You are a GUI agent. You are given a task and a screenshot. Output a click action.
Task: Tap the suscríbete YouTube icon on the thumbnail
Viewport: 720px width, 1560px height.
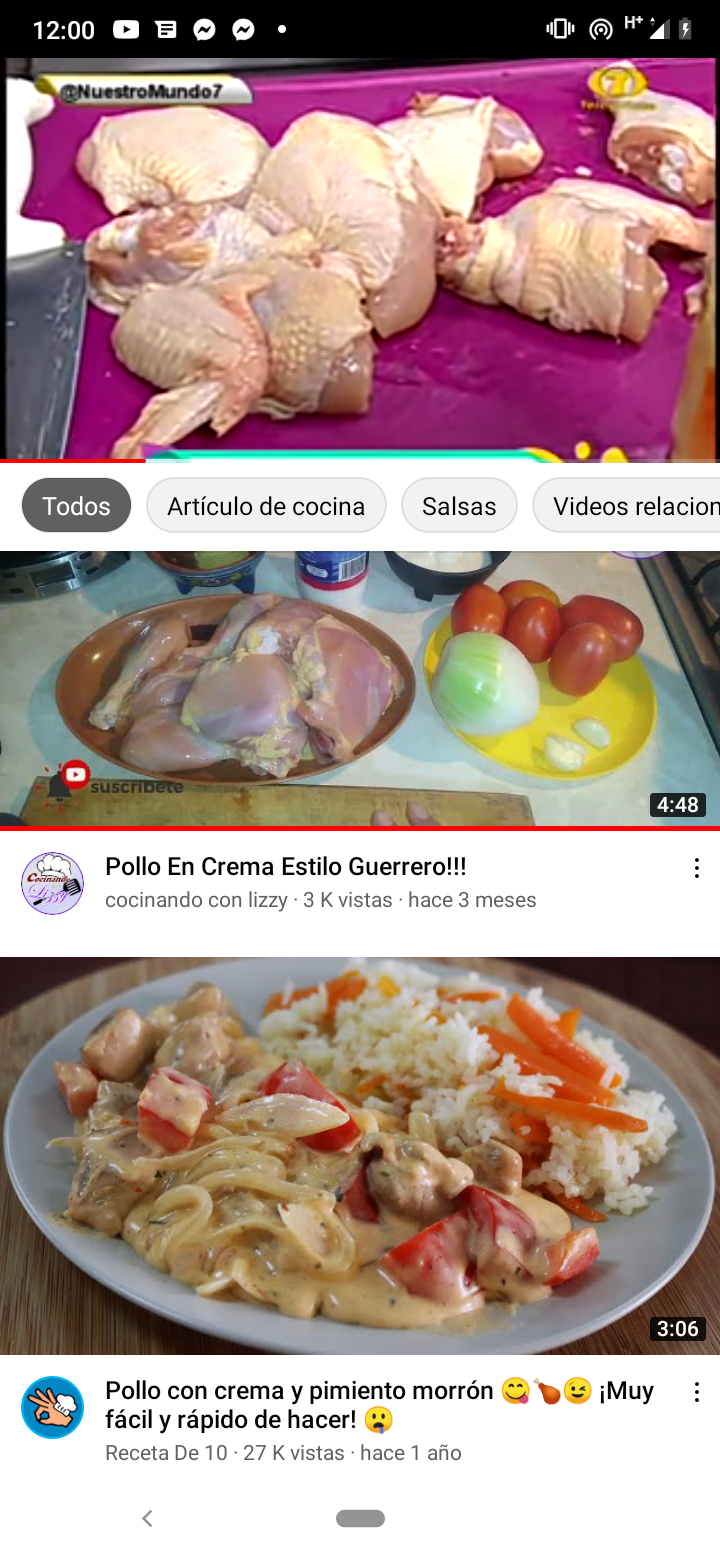pyautogui.click(x=73, y=775)
